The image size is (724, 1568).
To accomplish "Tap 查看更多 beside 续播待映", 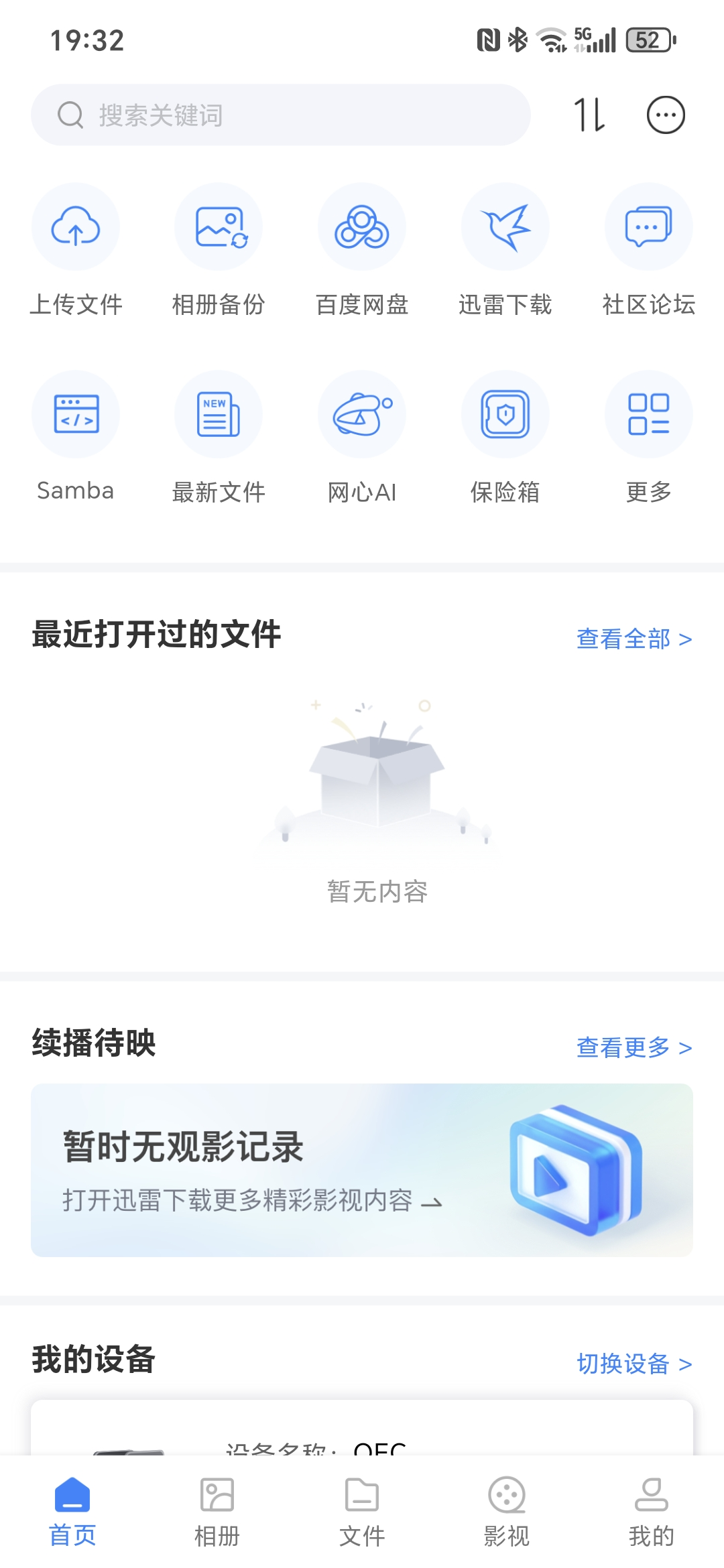I will tap(633, 1047).
